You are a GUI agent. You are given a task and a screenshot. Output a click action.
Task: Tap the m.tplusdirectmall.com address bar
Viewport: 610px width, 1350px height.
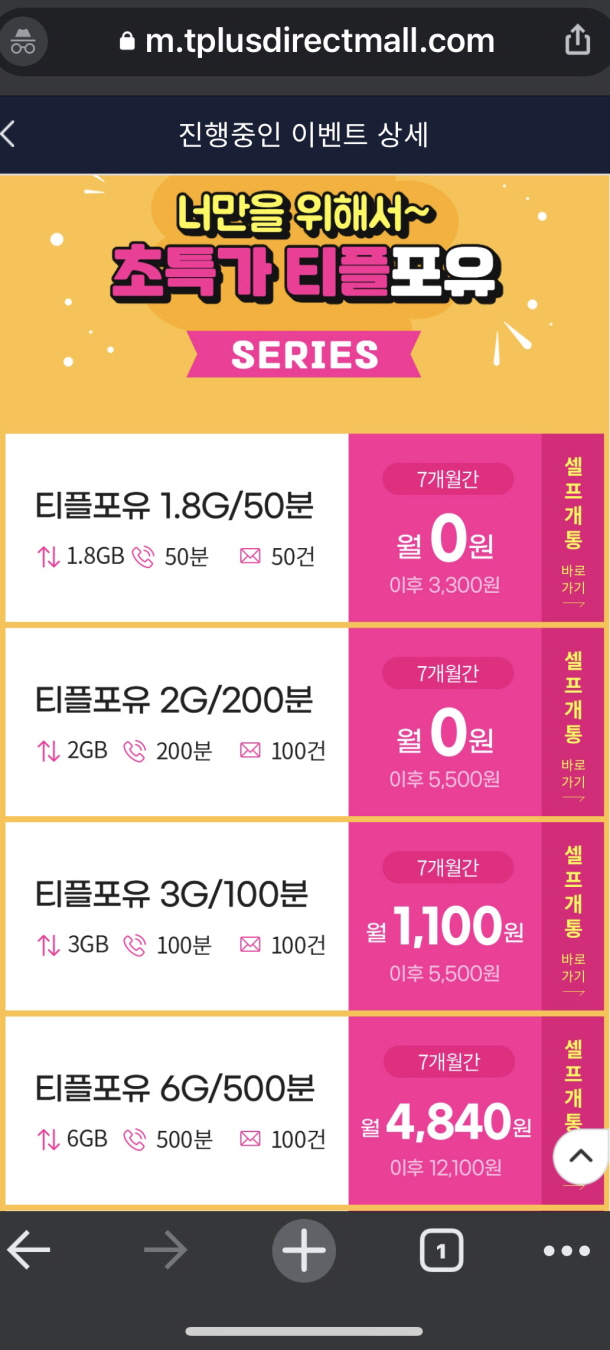pos(305,41)
